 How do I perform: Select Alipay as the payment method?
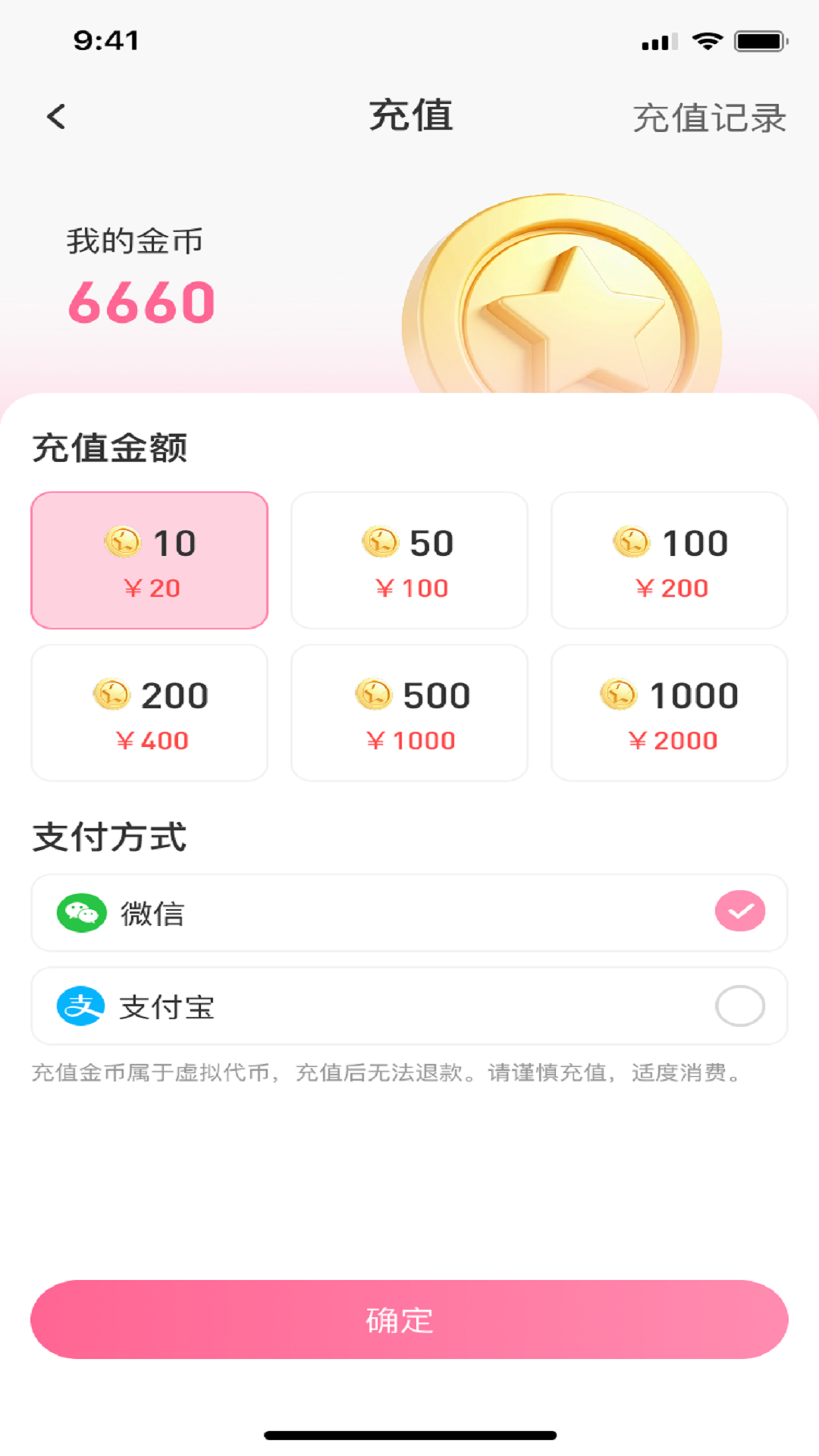pos(409,1006)
